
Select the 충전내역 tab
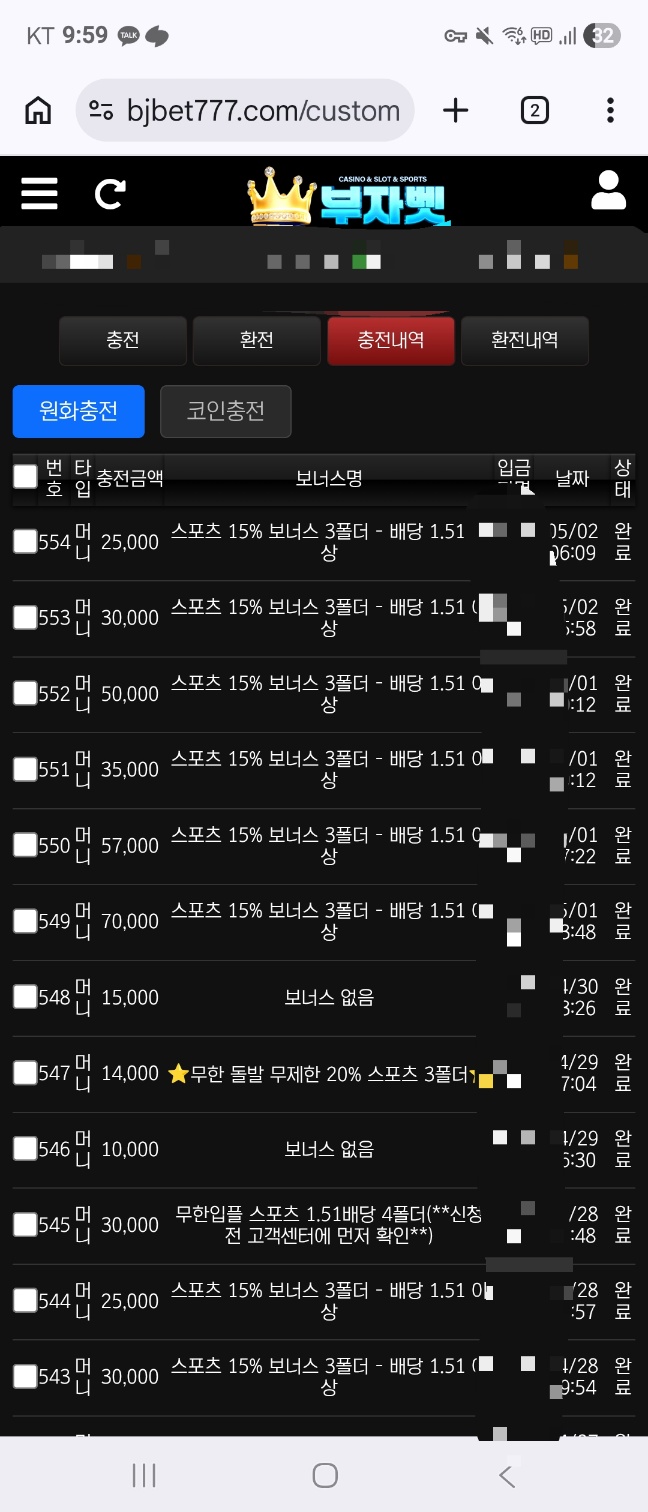(x=391, y=341)
